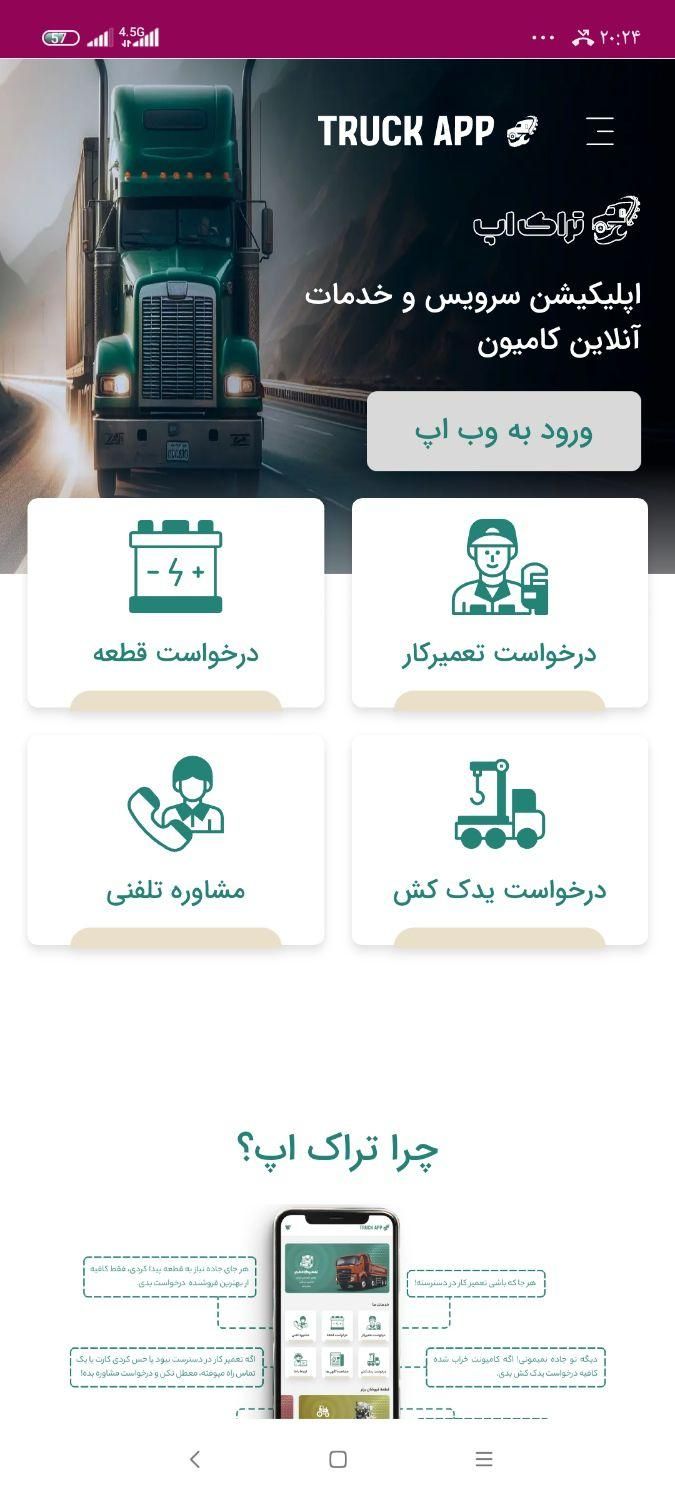675x1500 pixels.
Task: Open the hamburger menu
Action: click(599, 131)
